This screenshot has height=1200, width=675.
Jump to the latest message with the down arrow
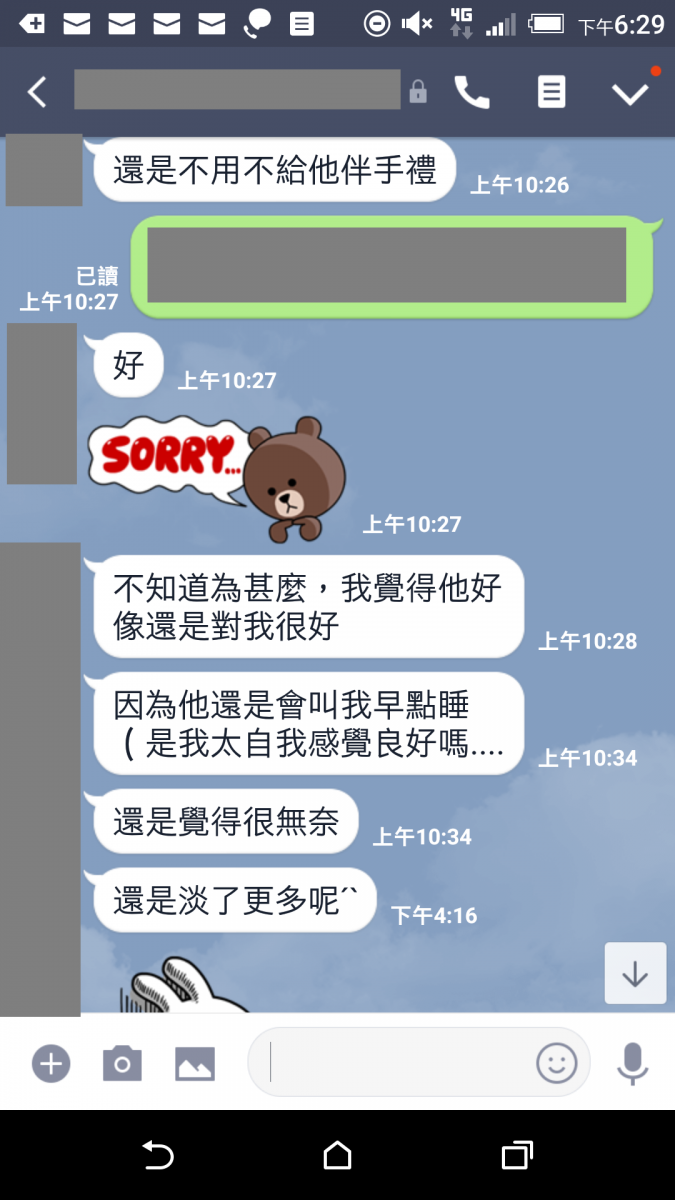click(635, 973)
